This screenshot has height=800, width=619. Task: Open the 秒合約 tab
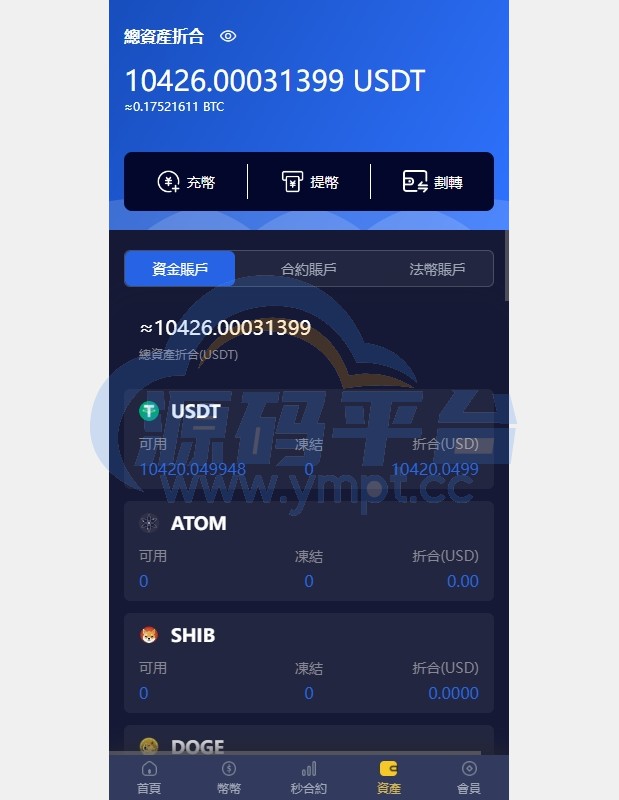point(309,778)
